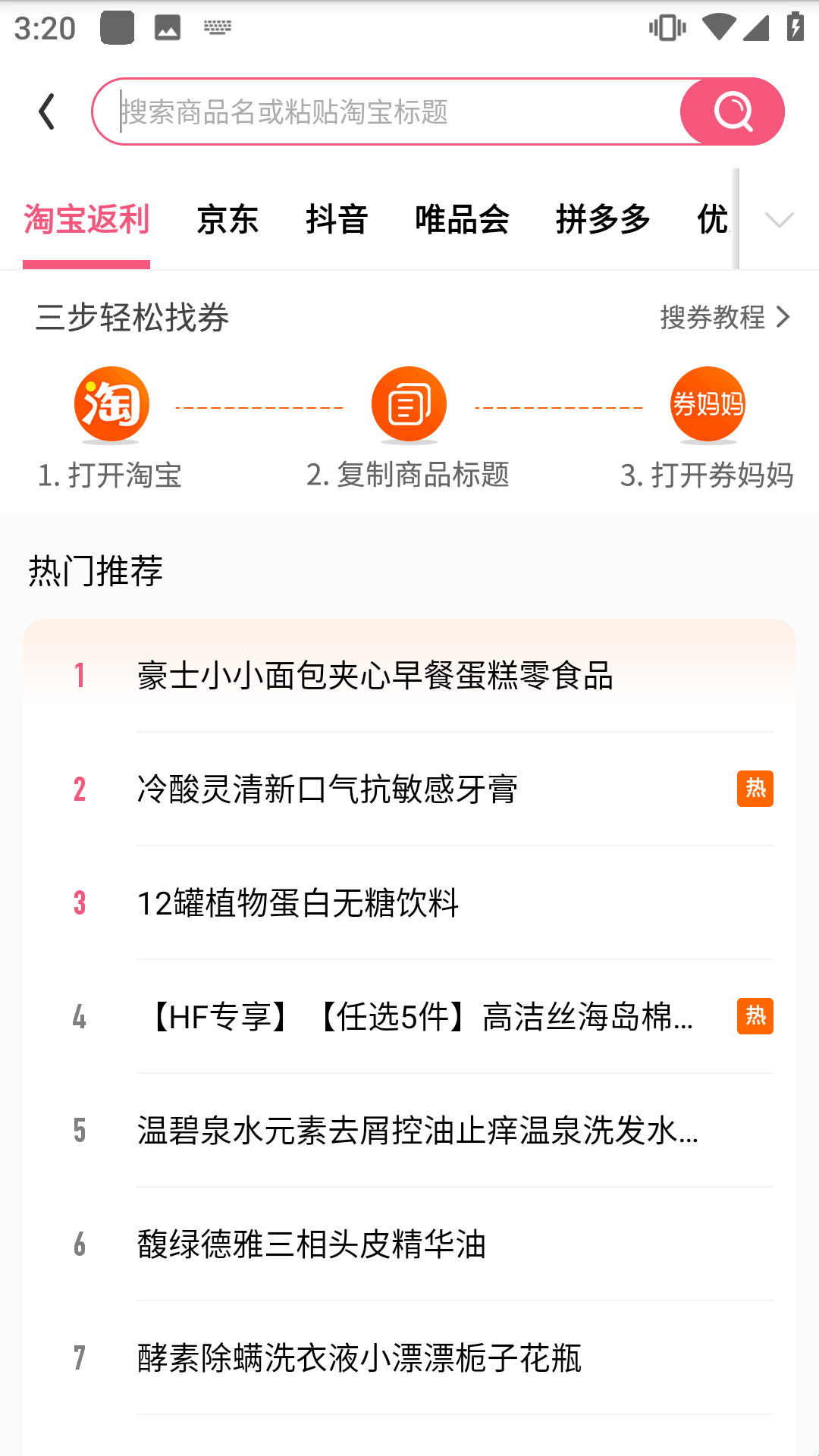Choose 温碧泉水元素去屑控油 shampoo entry
The width and height of the screenshot is (819, 1456).
pyautogui.click(x=409, y=1130)
